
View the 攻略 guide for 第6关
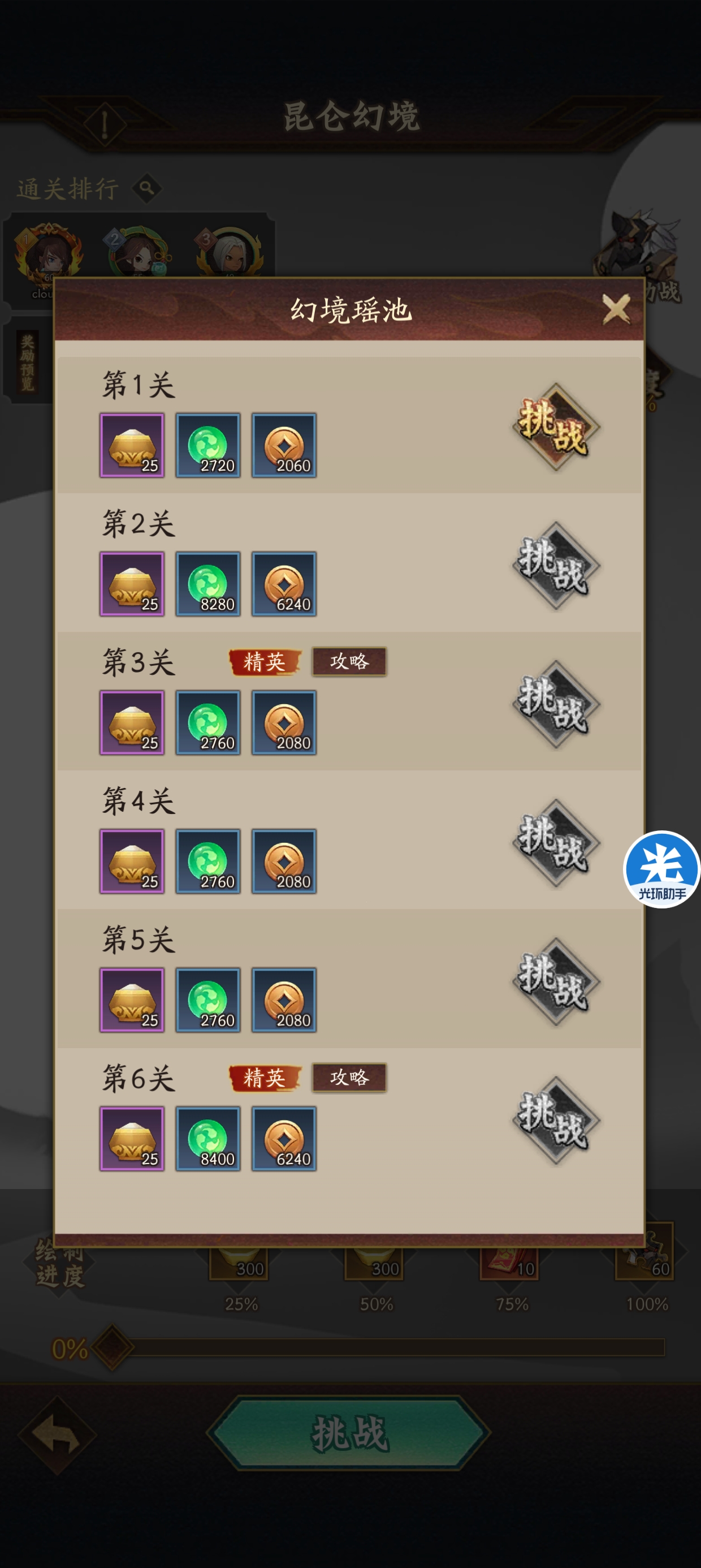[x=349, y=1078]
